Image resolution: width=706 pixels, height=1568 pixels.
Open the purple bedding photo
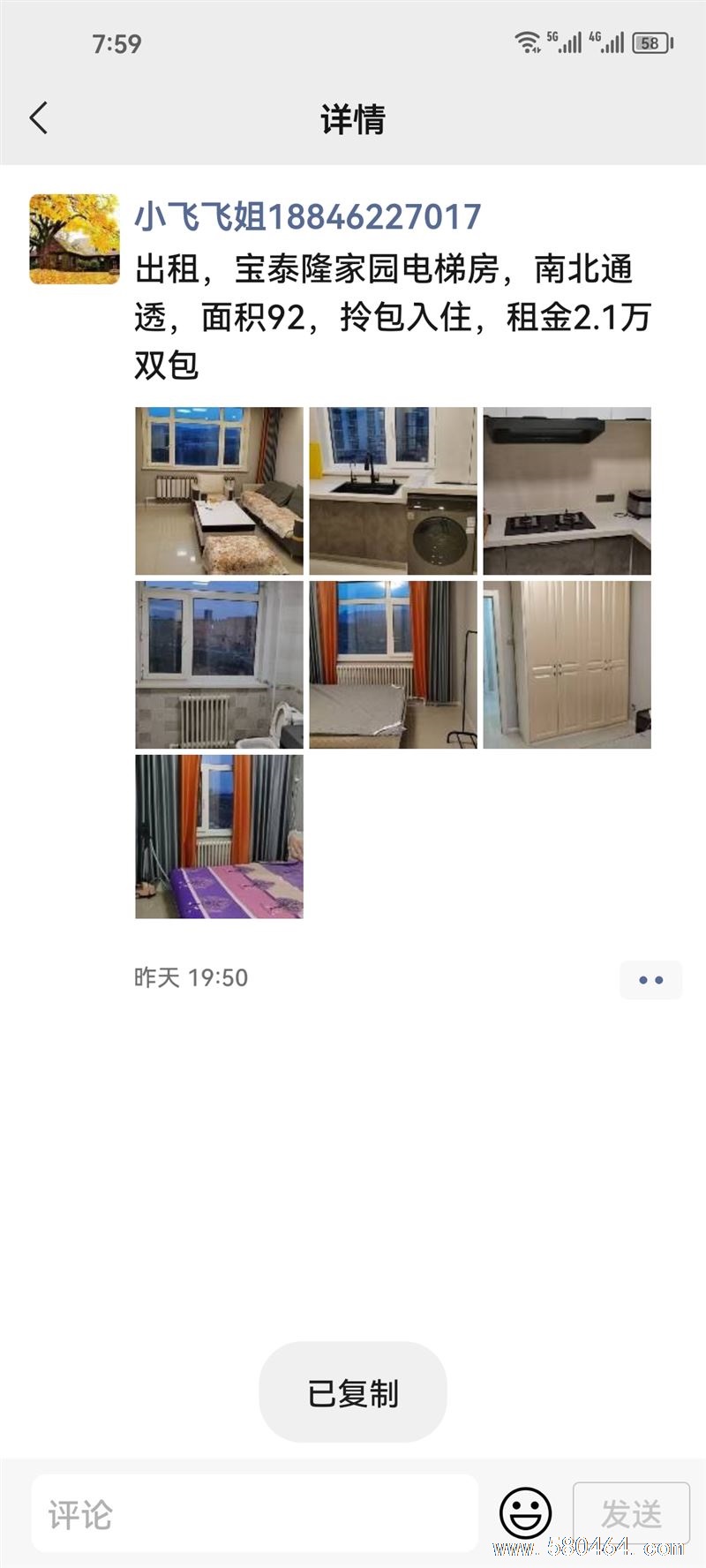(219, 836)
